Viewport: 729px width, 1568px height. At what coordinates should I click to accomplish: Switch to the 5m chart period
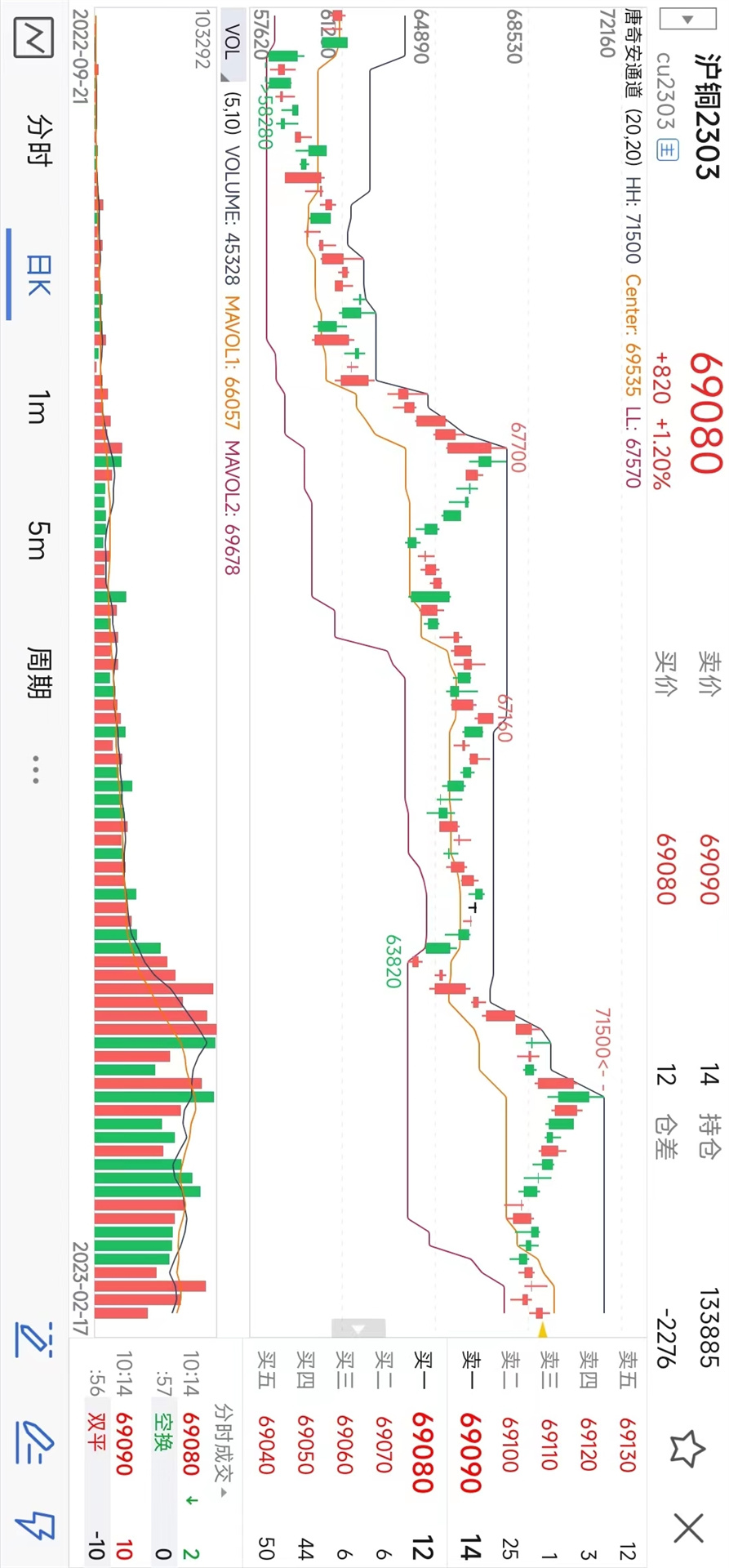click(x=38, y=541)
